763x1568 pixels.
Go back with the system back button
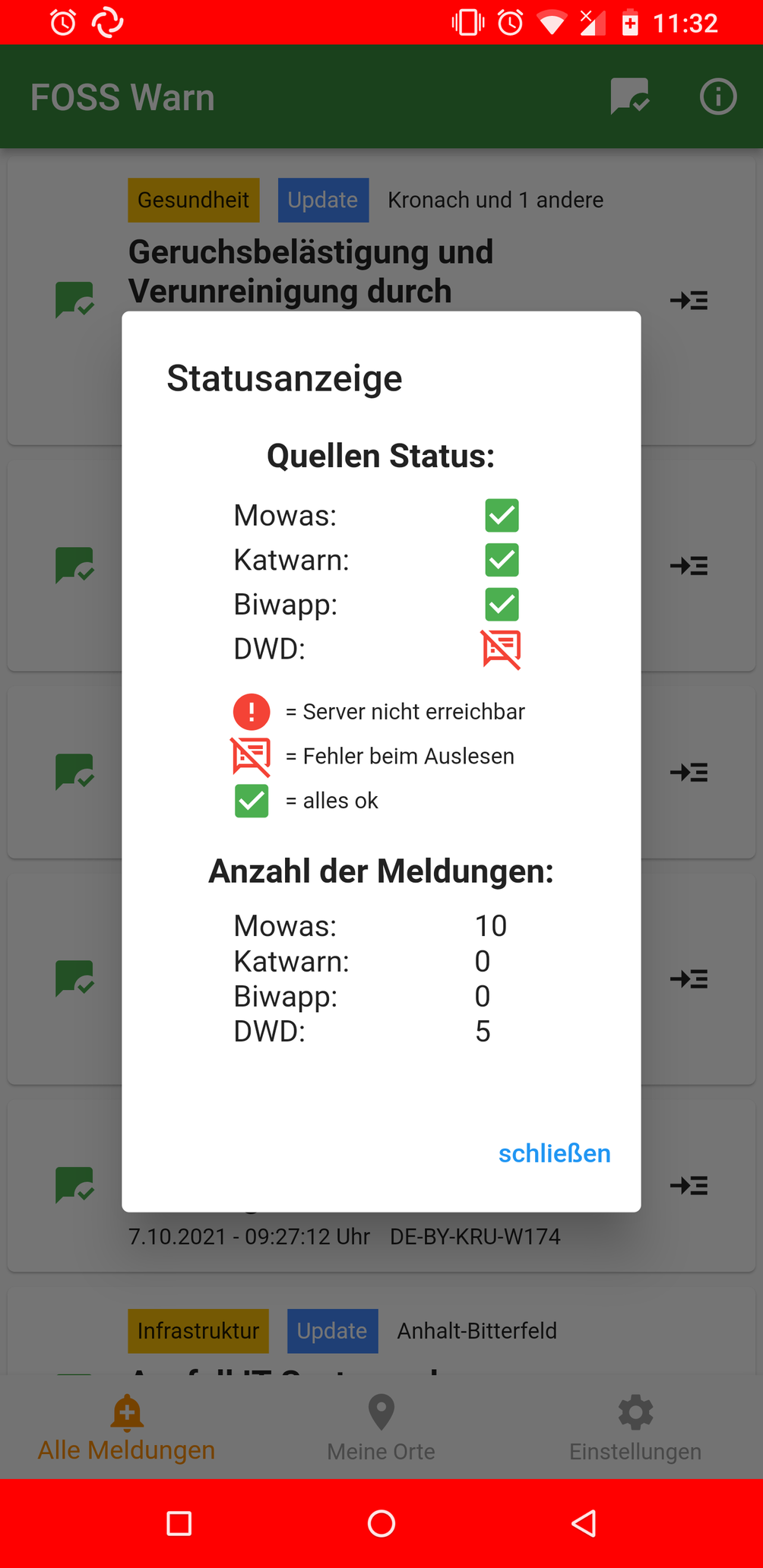[x=584, y=1523]
